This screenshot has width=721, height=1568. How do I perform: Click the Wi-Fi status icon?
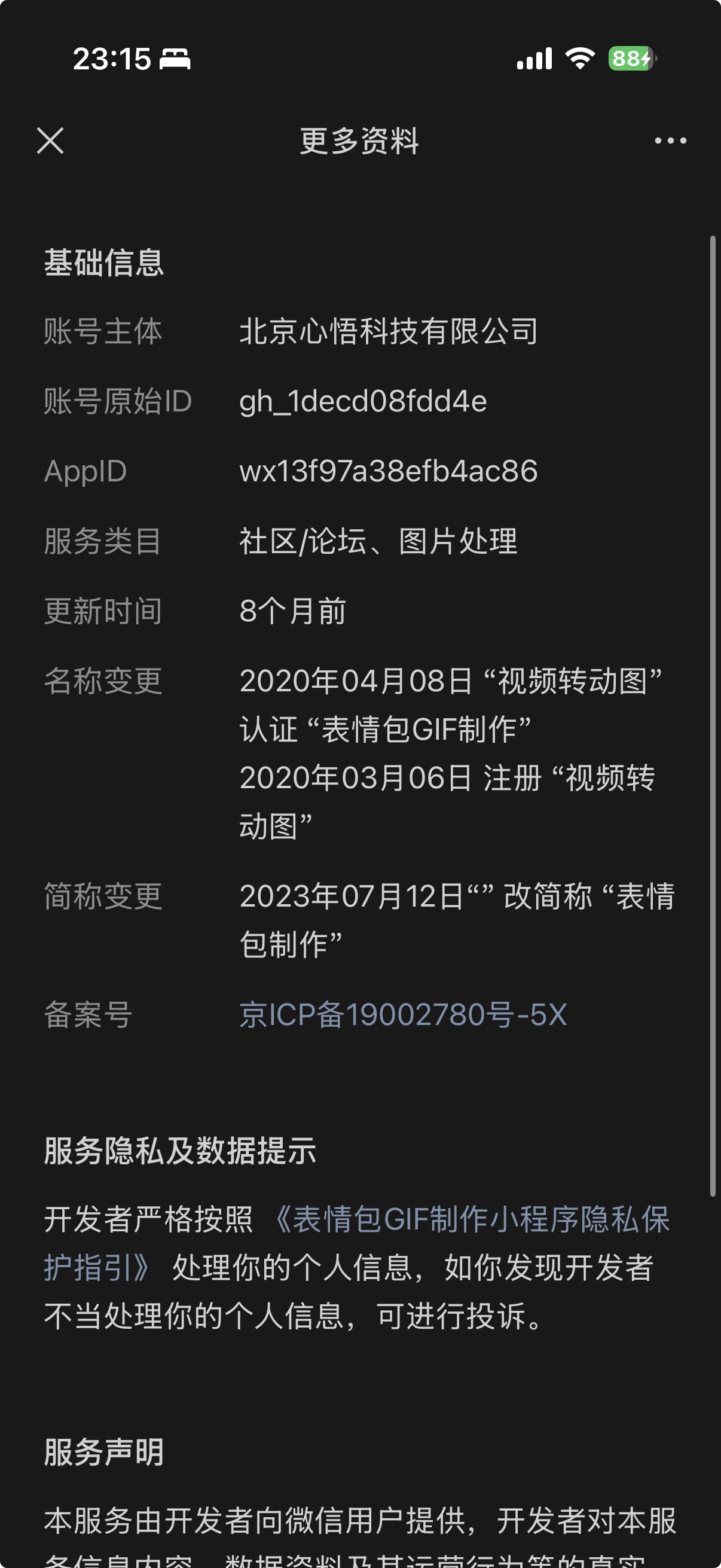(578, 59)
